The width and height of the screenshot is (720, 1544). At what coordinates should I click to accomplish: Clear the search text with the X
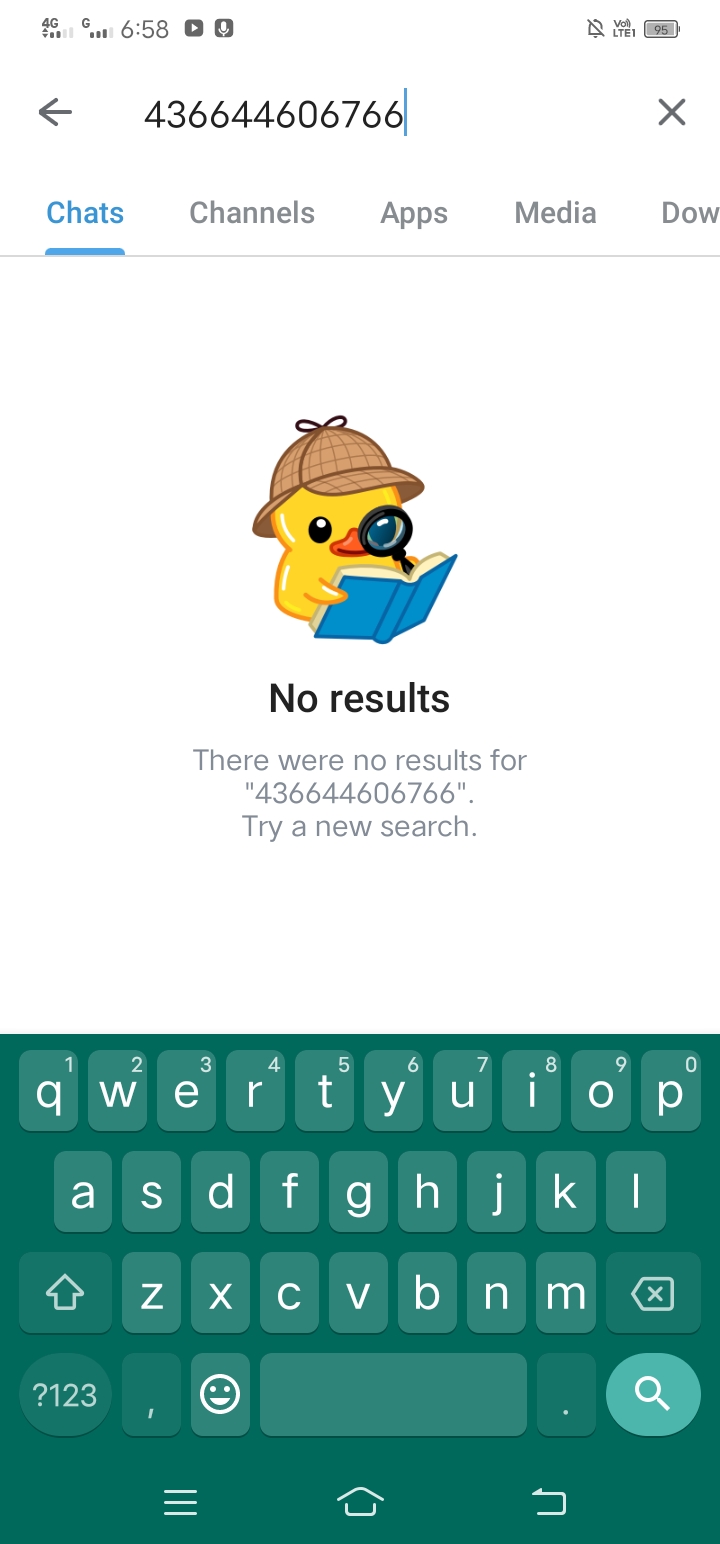pos(672,113)
